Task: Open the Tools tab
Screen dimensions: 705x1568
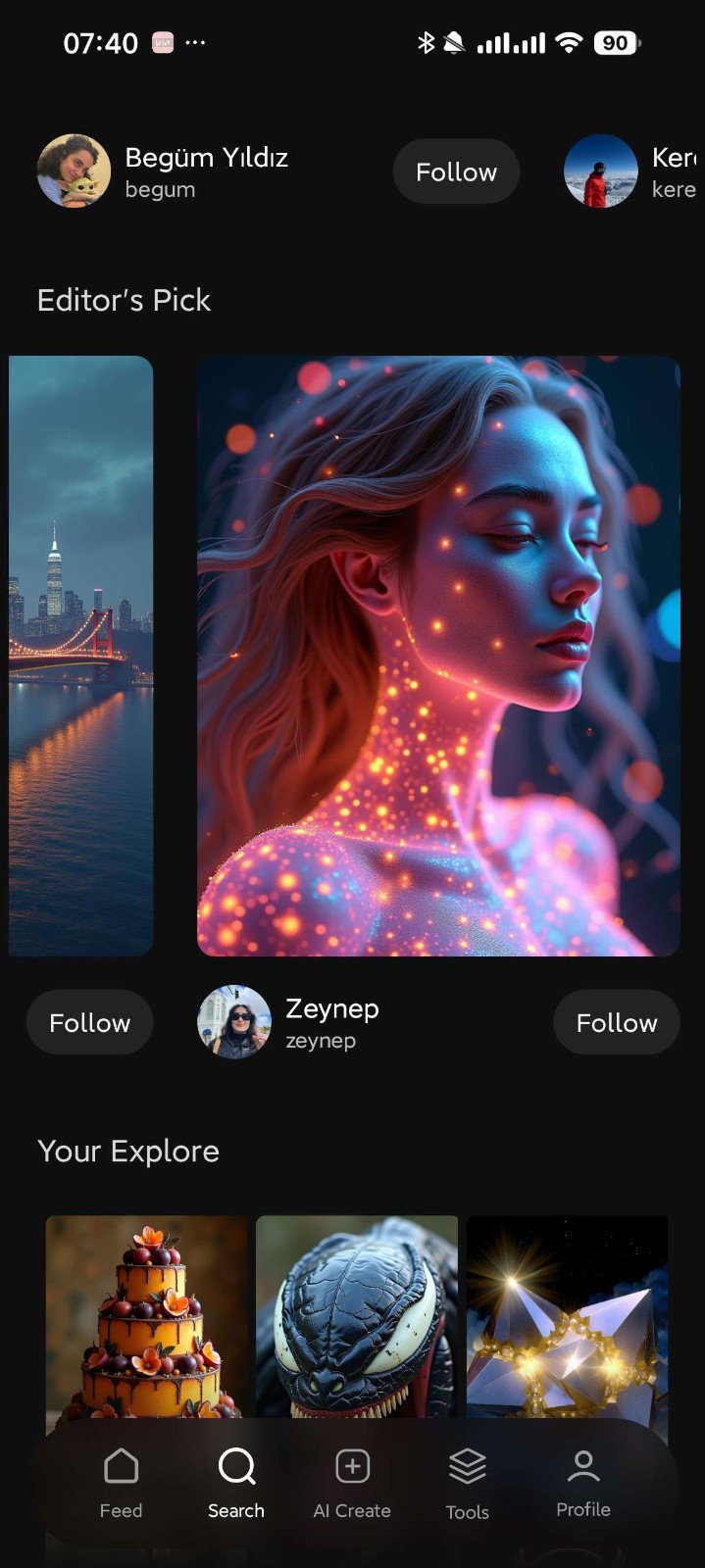Action: 468,1483
